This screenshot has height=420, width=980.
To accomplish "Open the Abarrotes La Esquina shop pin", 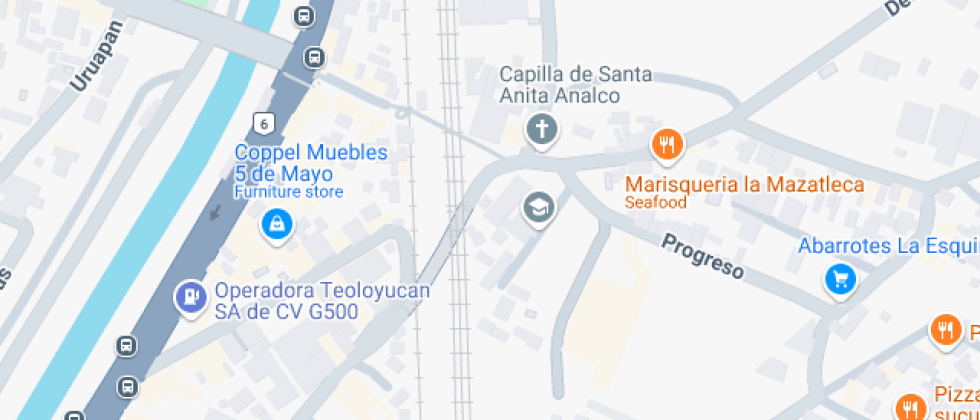I will 840,279.
